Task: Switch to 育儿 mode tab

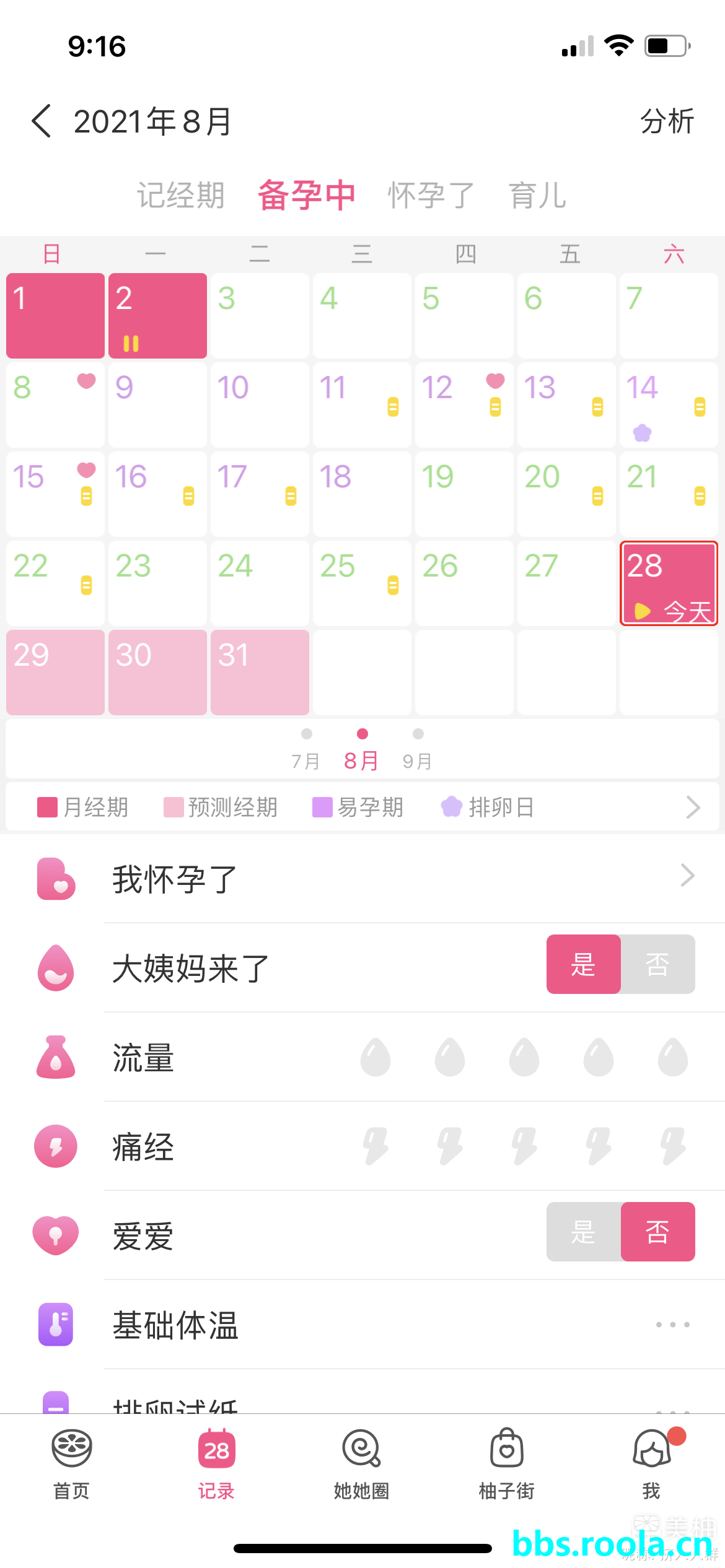Action: 537,196
